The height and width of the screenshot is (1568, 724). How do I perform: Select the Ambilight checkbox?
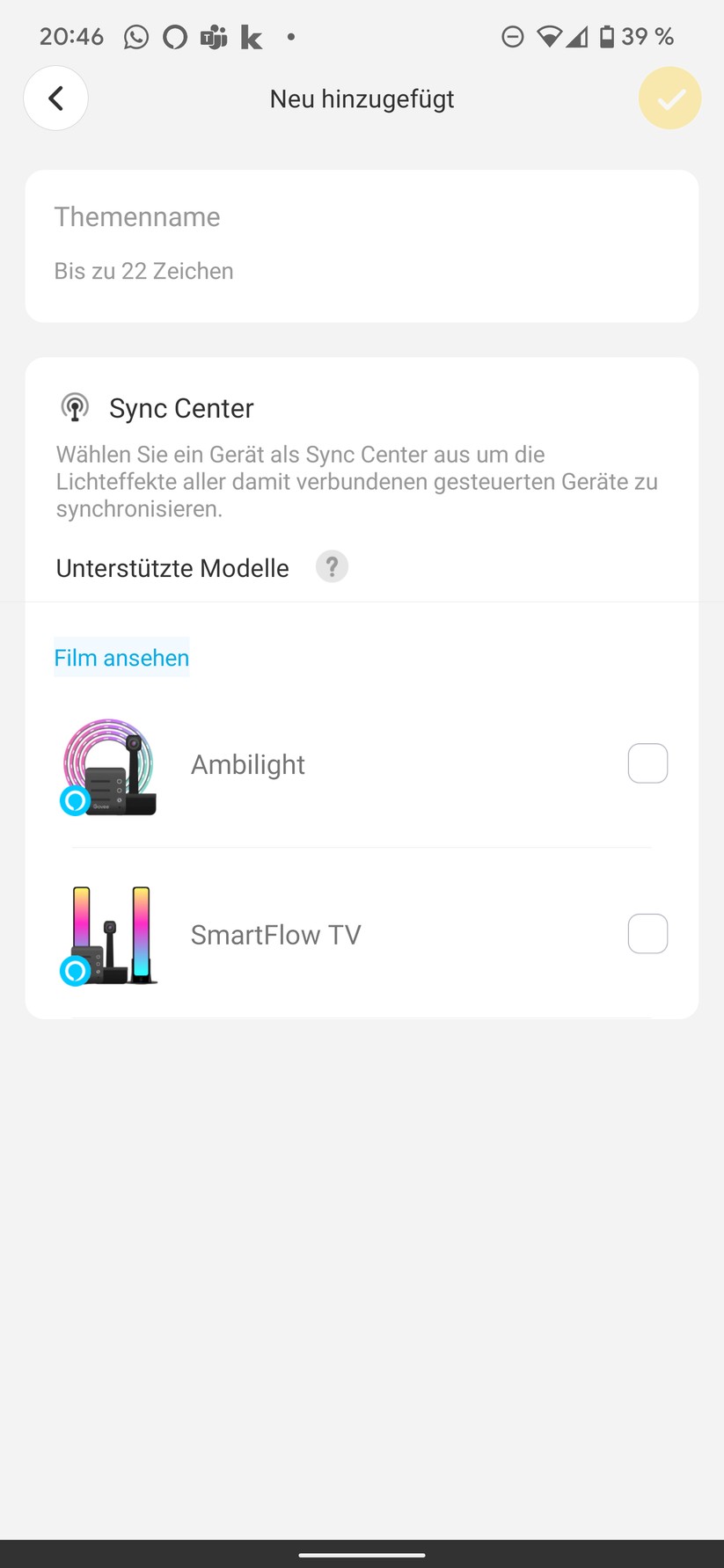647,763
